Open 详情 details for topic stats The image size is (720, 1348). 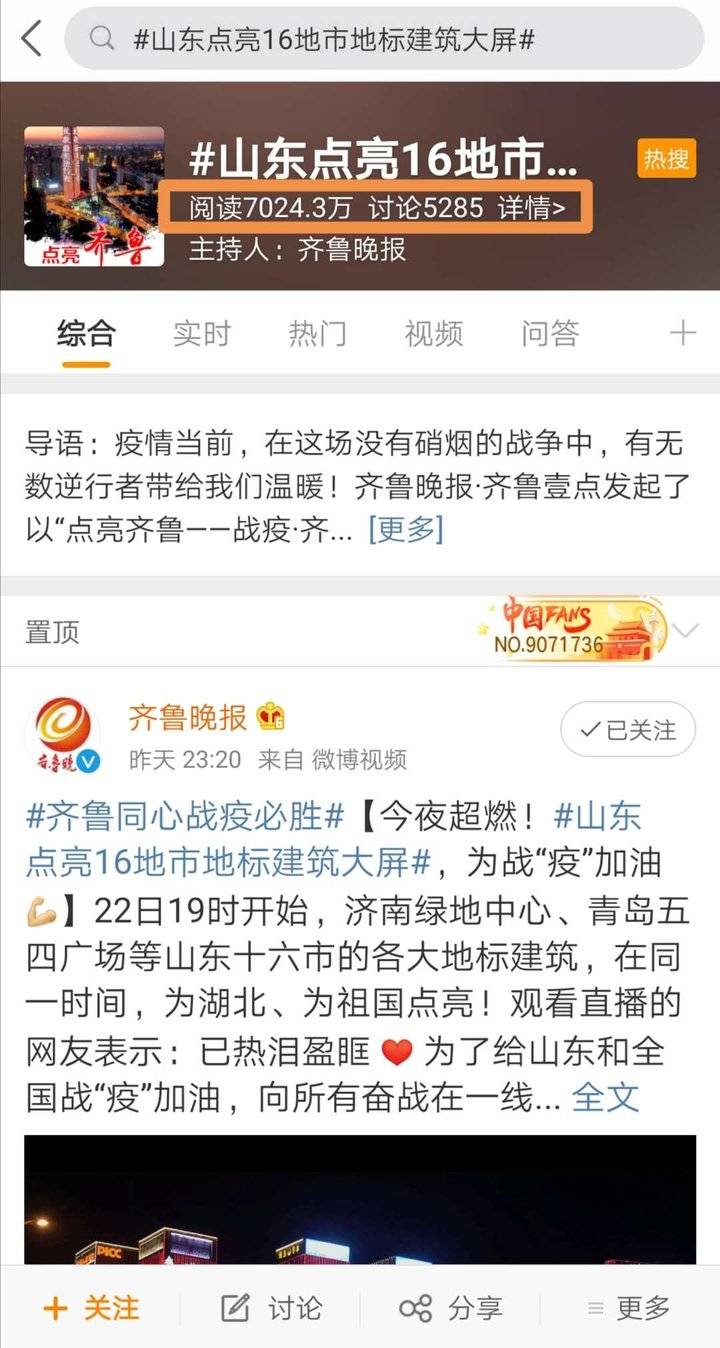[533, 208]
